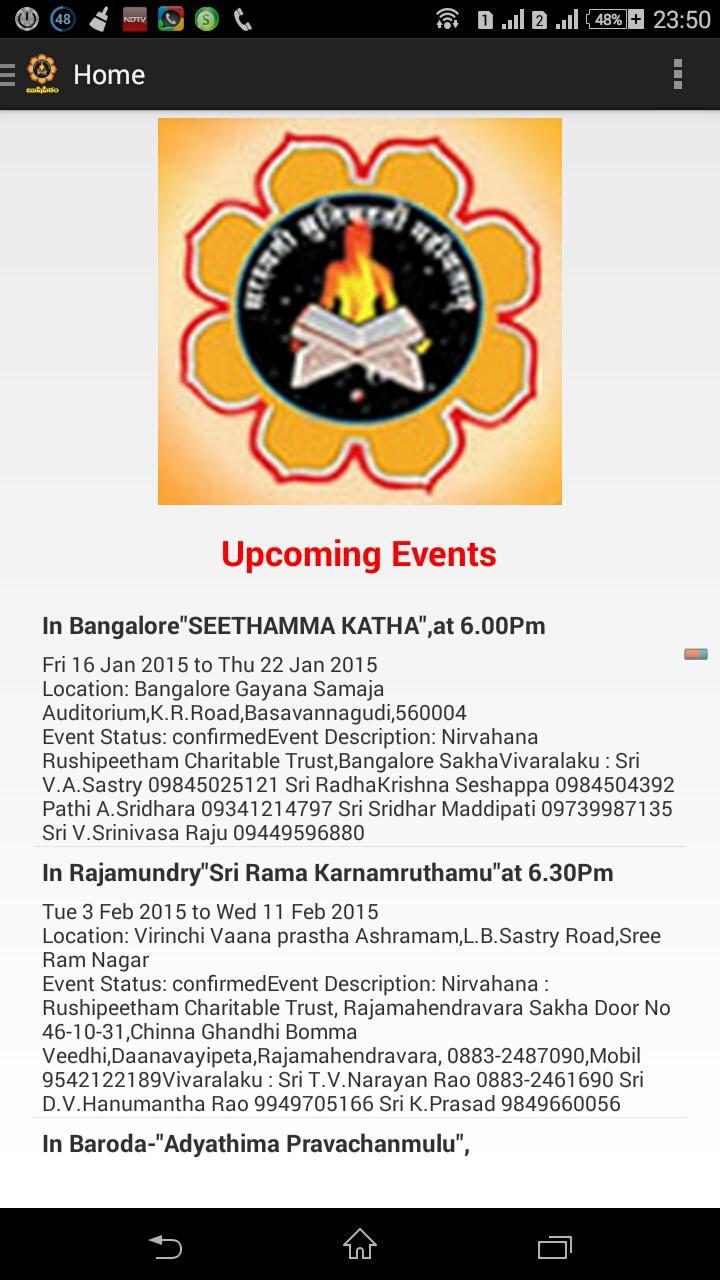Open the Bangalore Seethamma Katha event
720x1280 pixels.
[x=293, y=626]
